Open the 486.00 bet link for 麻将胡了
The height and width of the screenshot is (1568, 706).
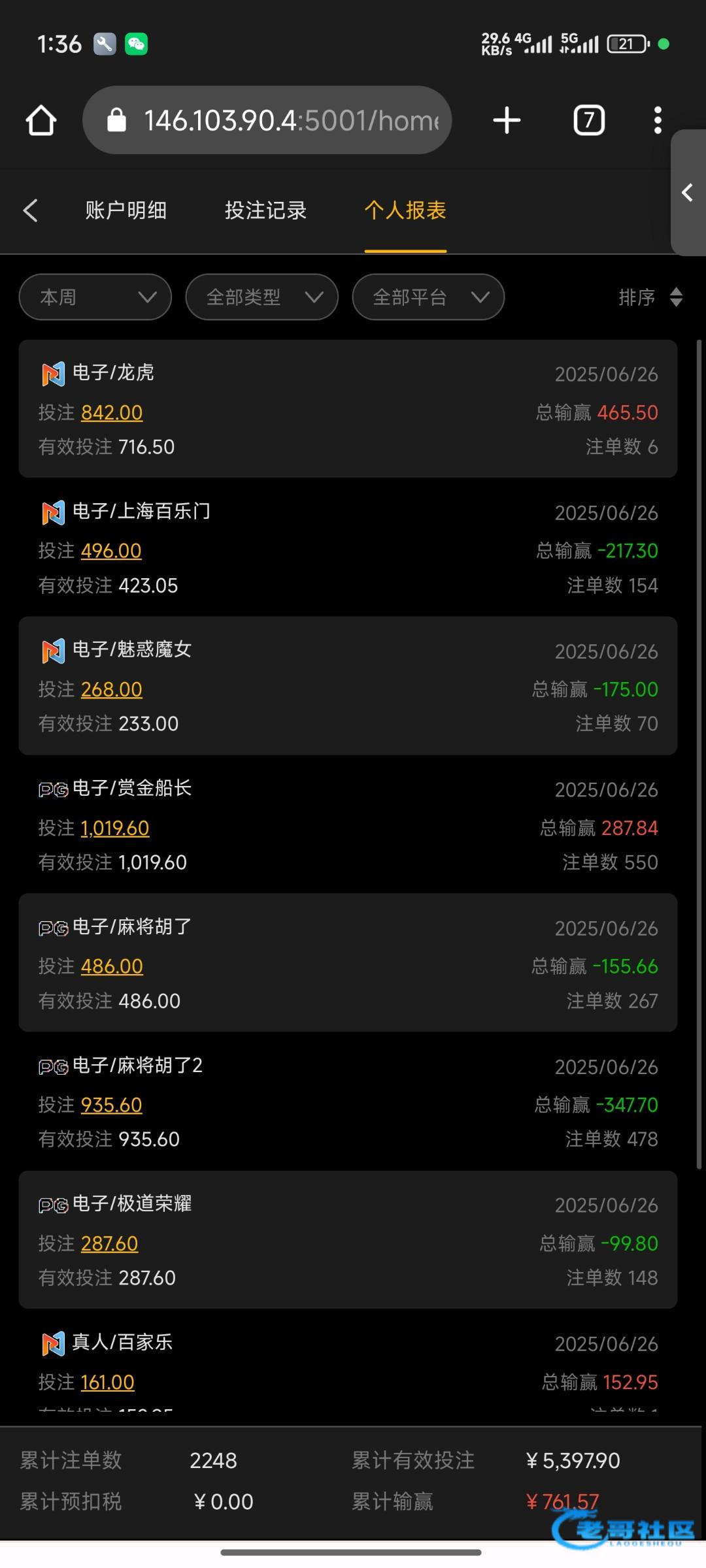click(112, 967)
